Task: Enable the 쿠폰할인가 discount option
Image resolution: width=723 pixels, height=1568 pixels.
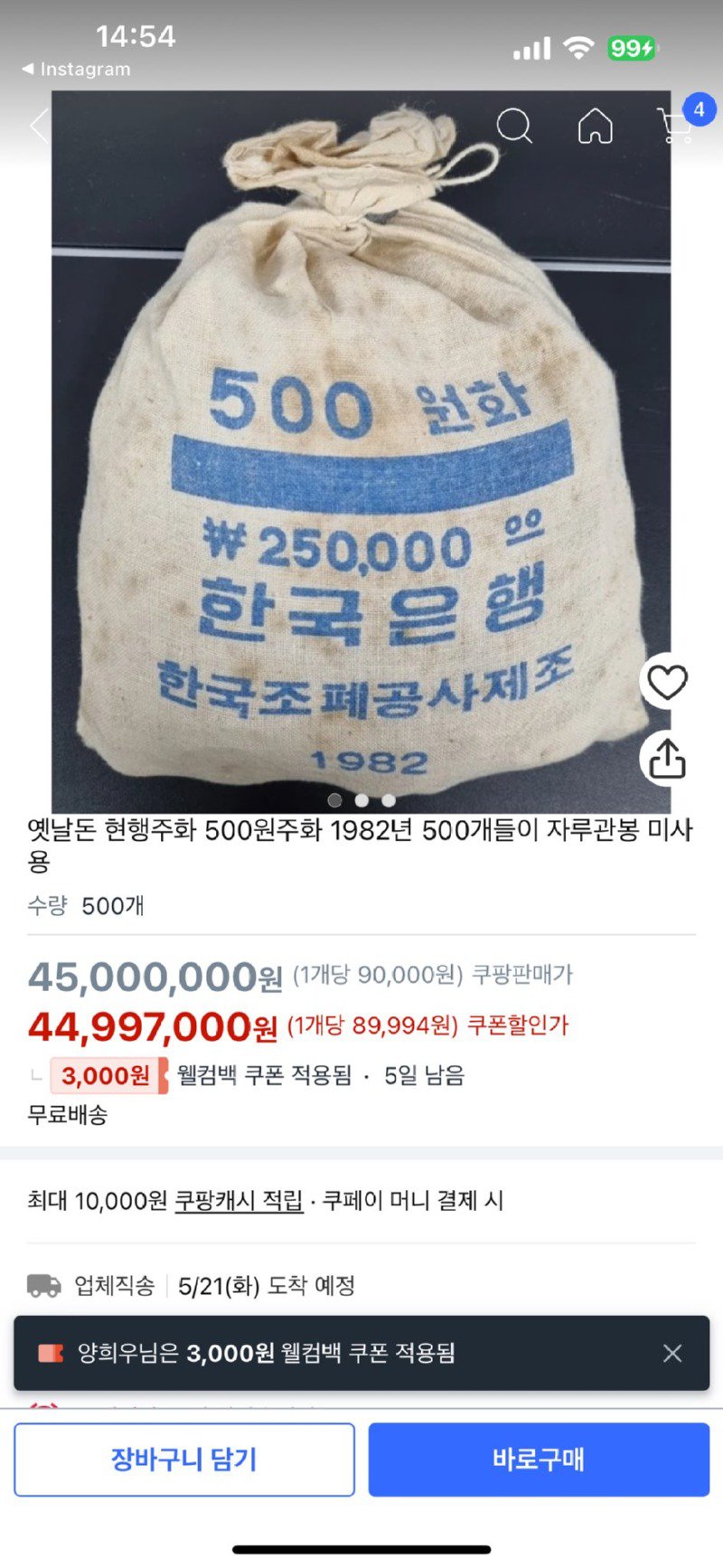Action: pos(520,1028)
